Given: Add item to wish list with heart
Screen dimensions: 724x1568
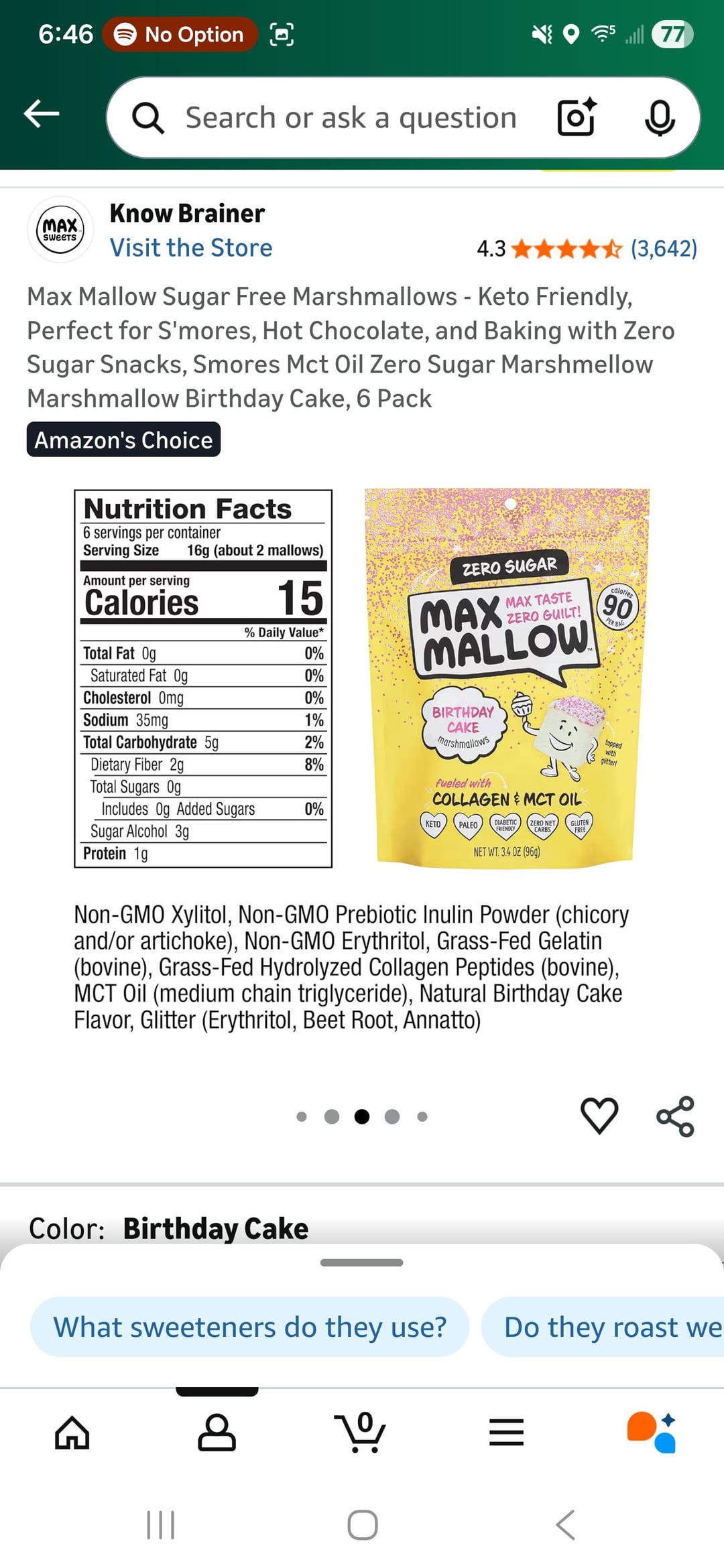Looking at the screenshot, I should 599,1115.
